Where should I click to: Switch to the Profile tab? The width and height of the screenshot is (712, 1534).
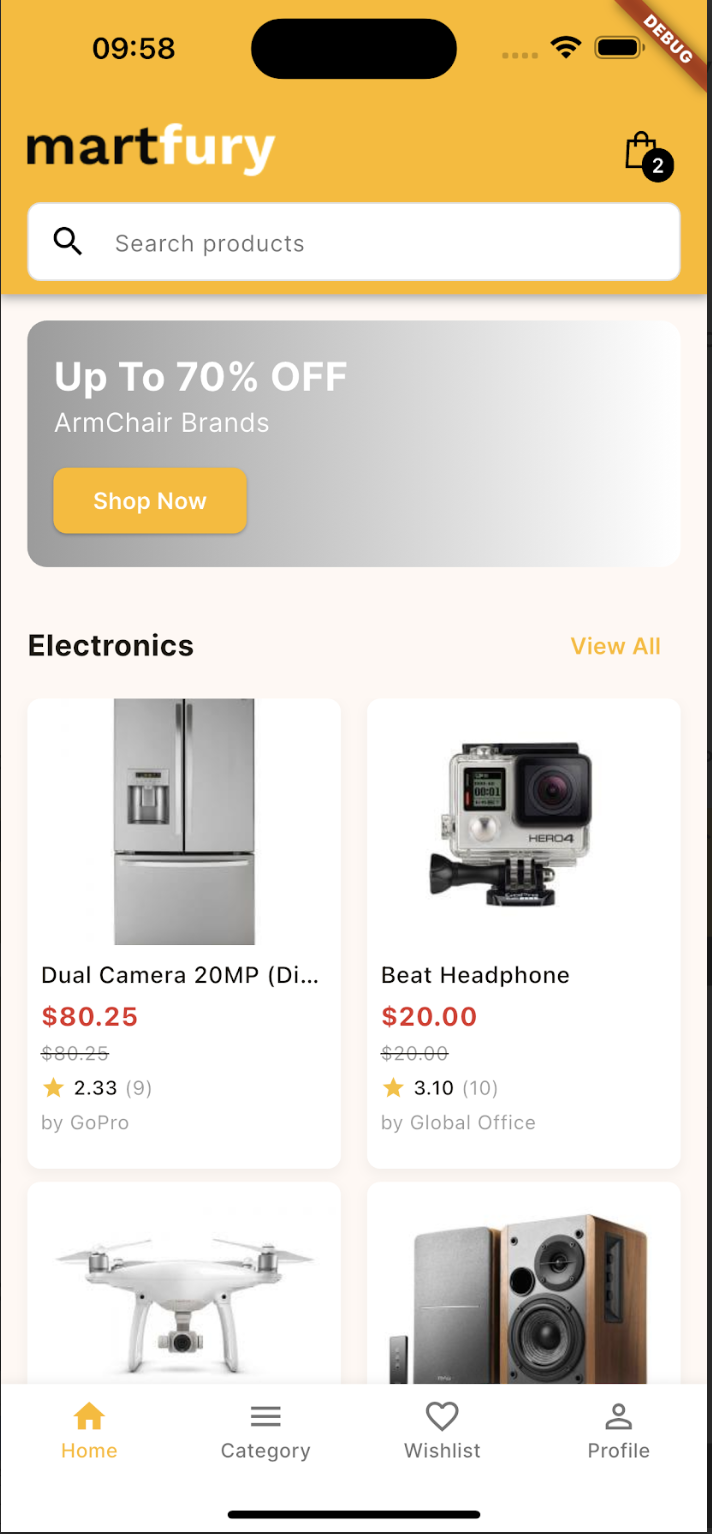[x=618, y=1431]
